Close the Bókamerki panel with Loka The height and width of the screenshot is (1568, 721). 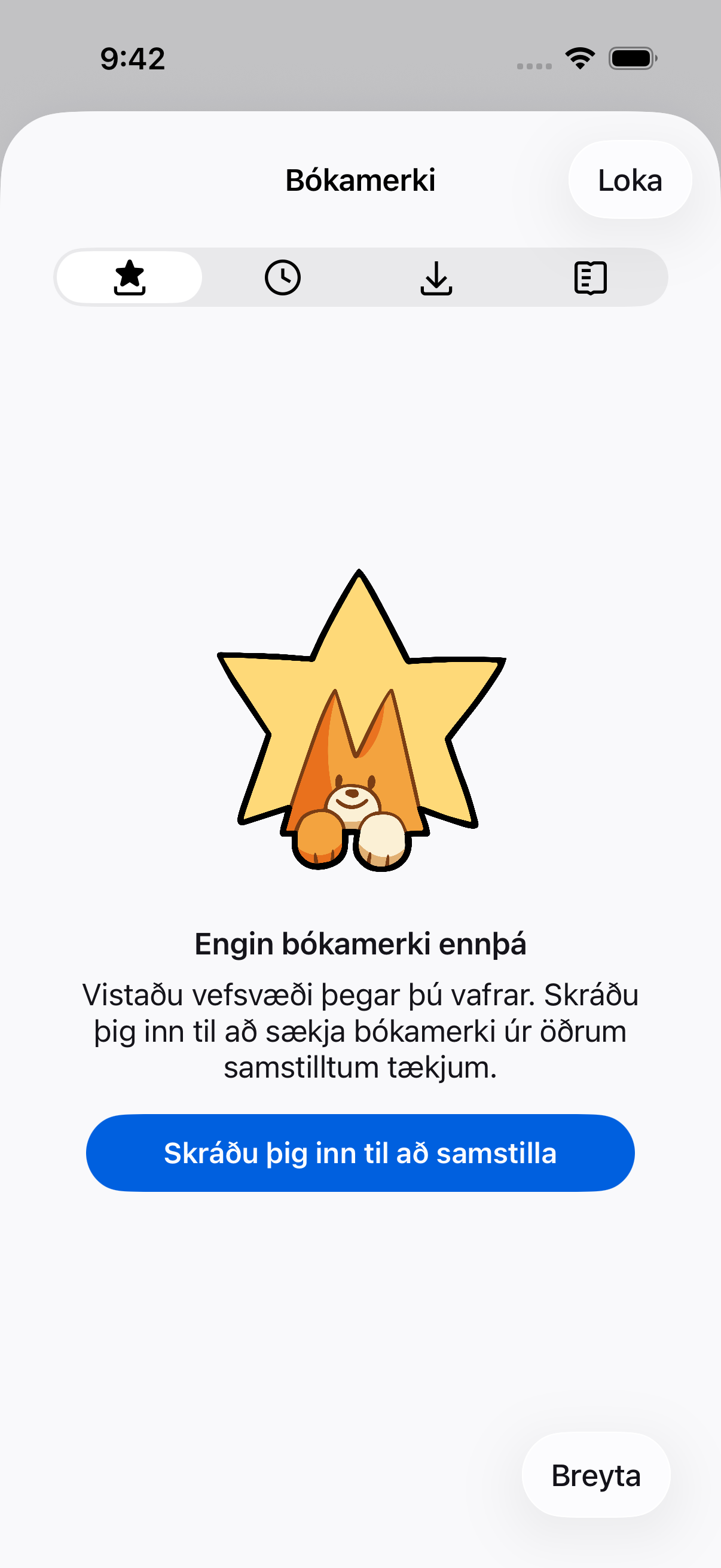point(630,180)
